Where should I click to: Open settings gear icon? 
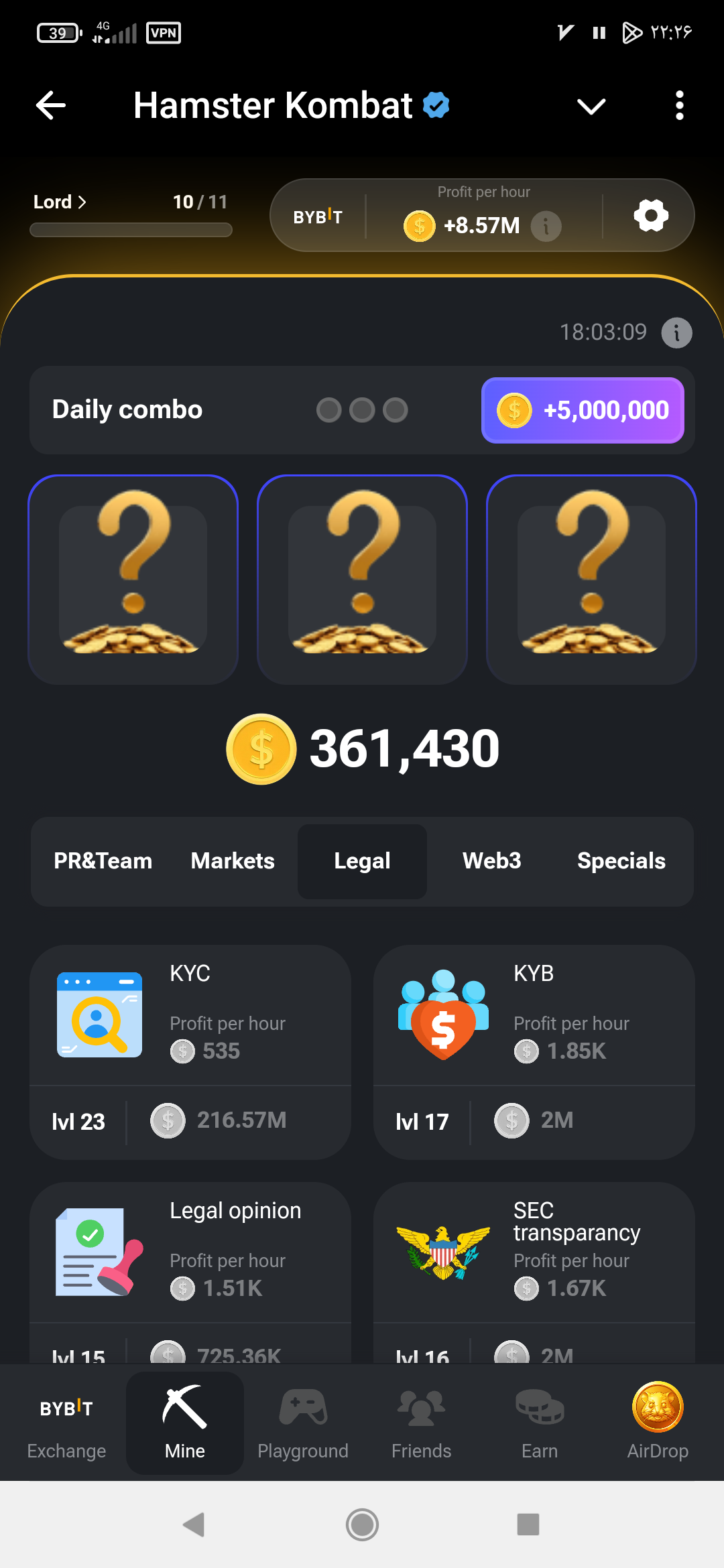click(x=651, y=216)
